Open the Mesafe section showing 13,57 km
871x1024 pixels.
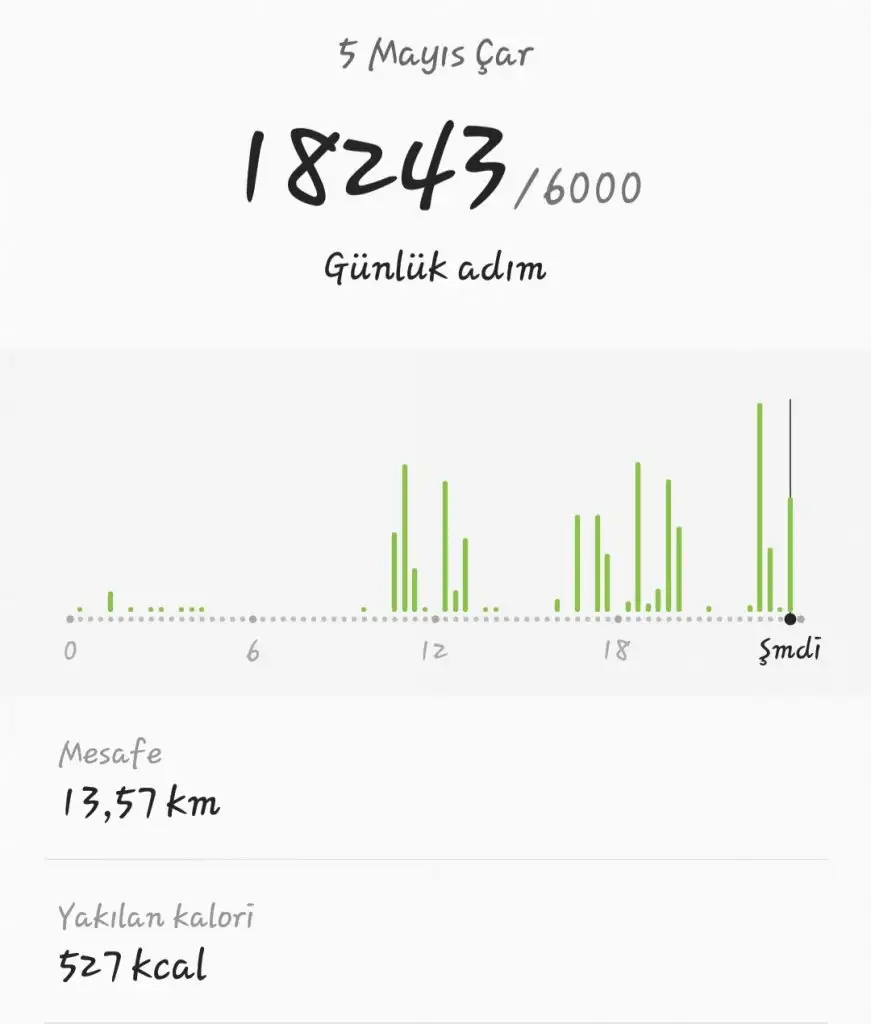(x=140, y=780)
